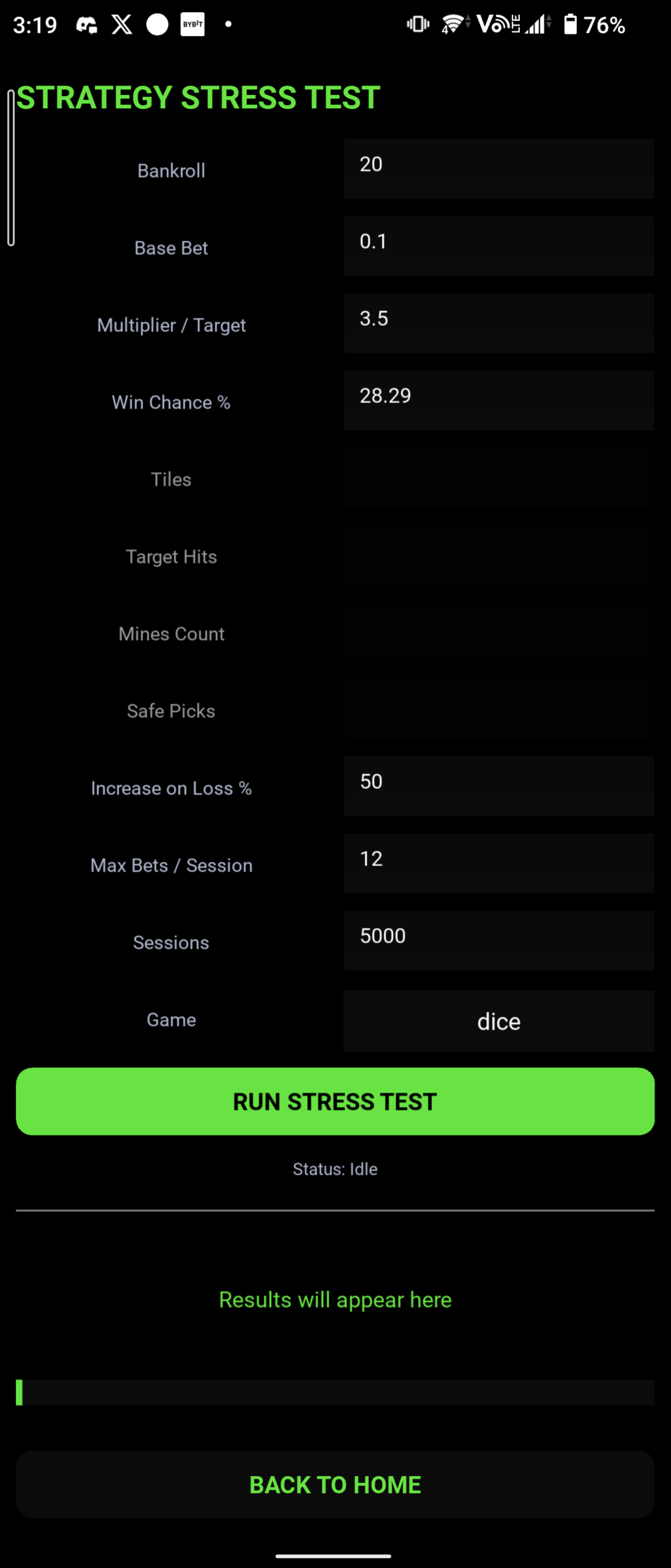This screenshot has height=1568, width=671.
Task: Tap the Sessions field showing 5000
Action: point(498,941)
